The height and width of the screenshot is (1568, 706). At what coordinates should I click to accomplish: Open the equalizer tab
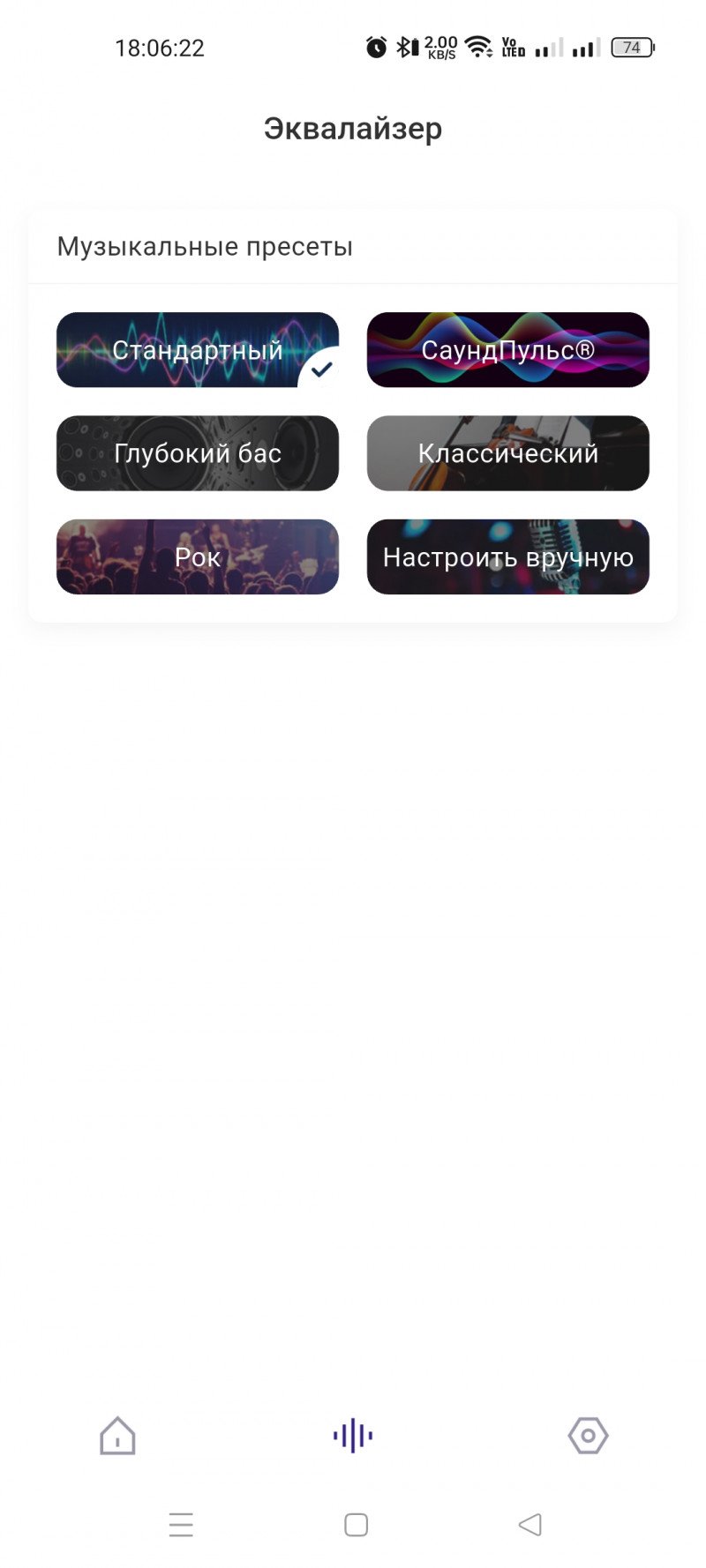coord(353,1436)
